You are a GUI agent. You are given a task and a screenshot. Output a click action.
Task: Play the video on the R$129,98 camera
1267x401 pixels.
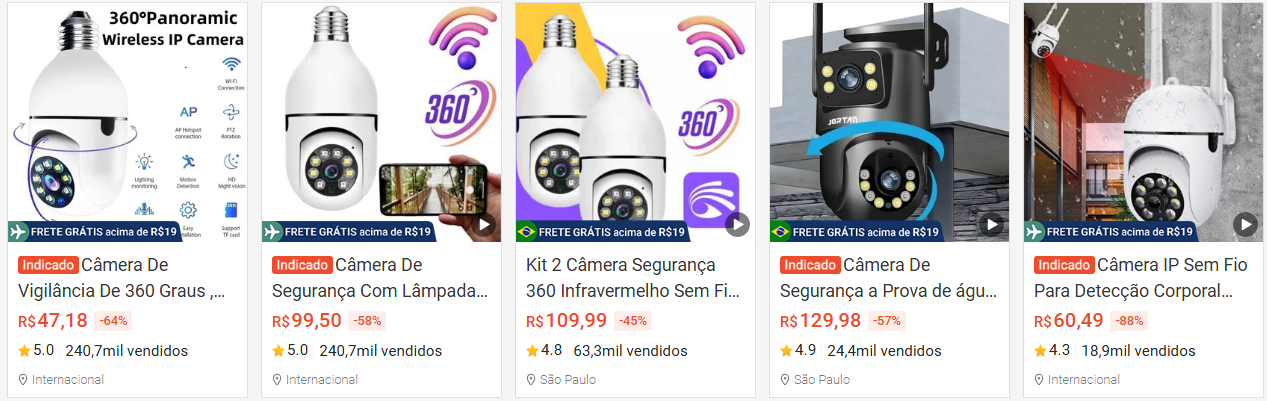click(x=991, y=224)
